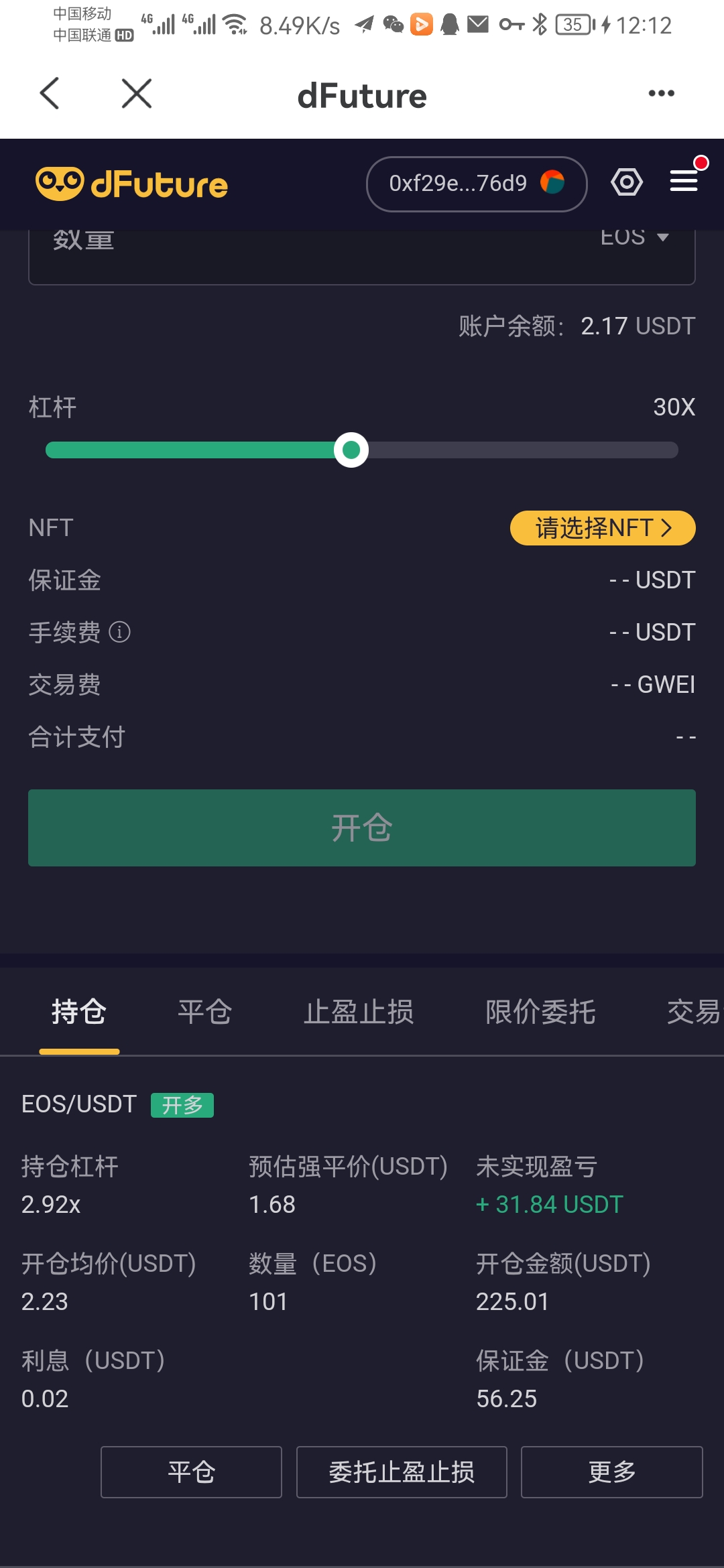Tap 更多 for more position options
This screenshot has height=1568, width=724.
coord(611,1472)
